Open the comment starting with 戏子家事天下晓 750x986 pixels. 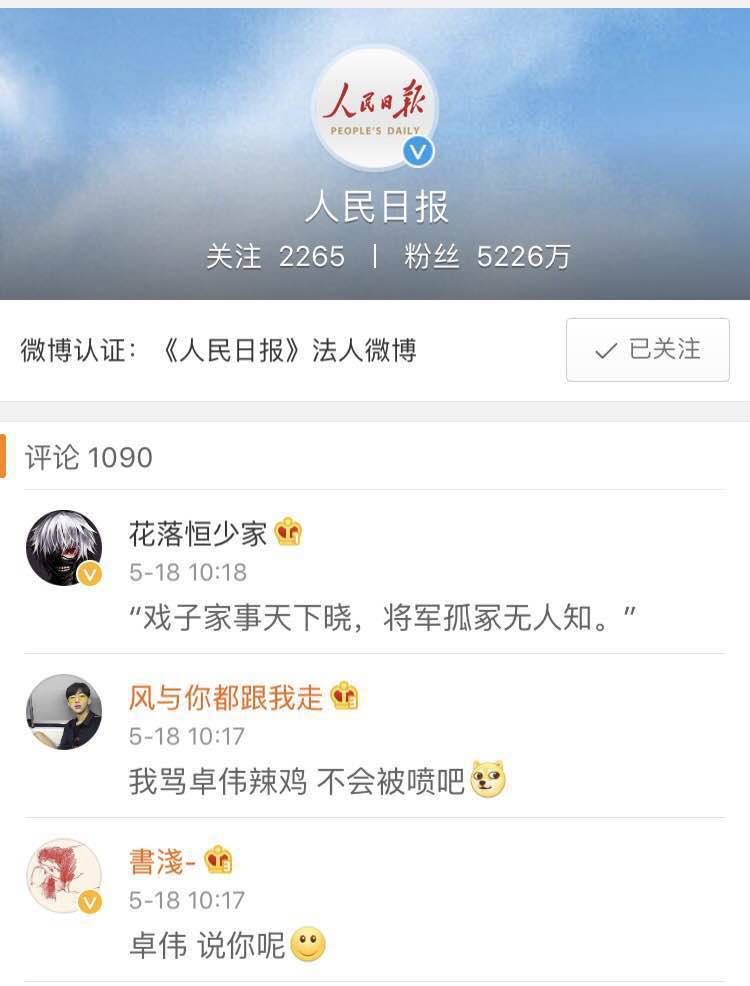383,620
